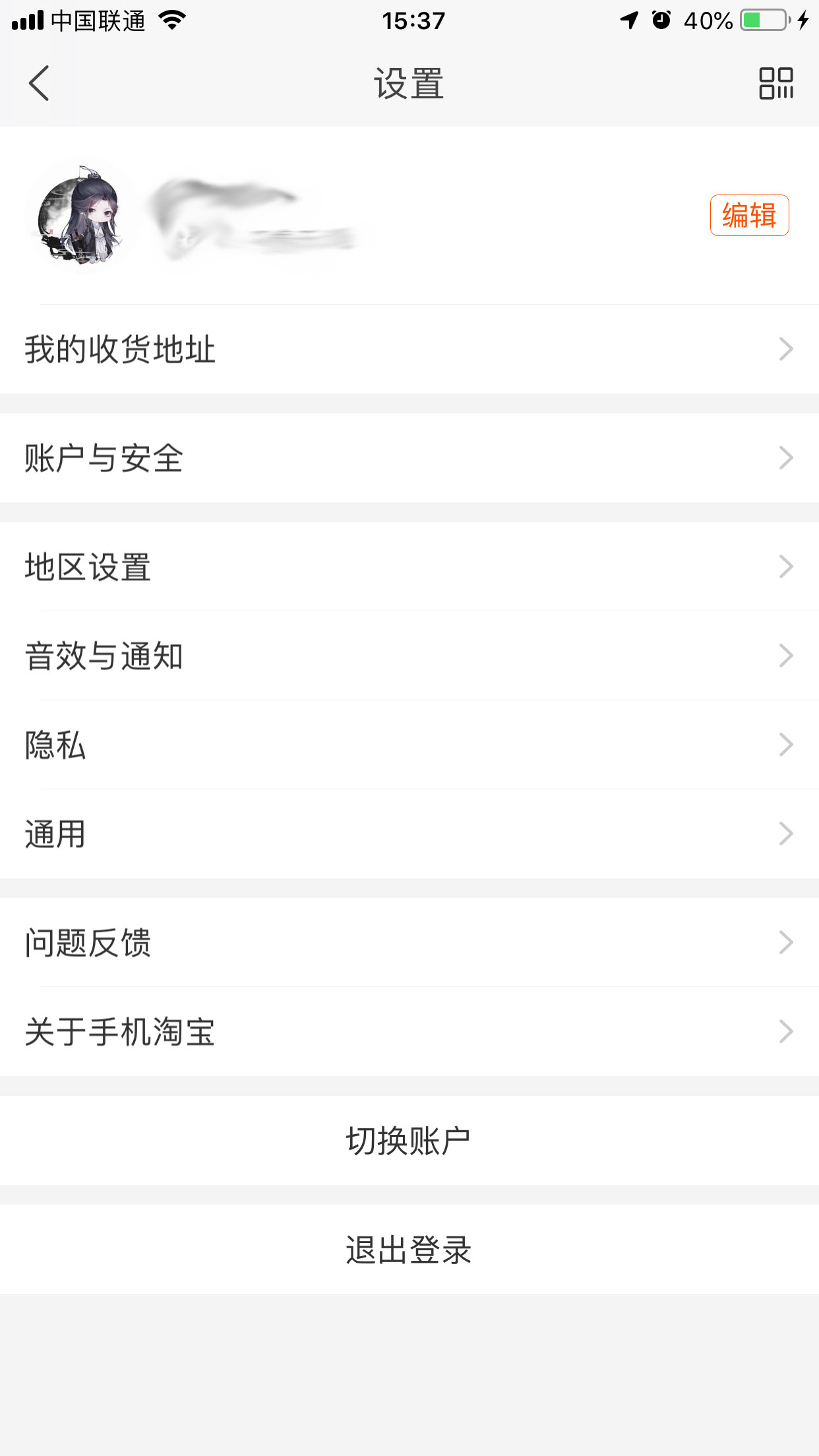Tap the 编辑 button next to profile
This screenshot has height=1456, width=819.
748,215
